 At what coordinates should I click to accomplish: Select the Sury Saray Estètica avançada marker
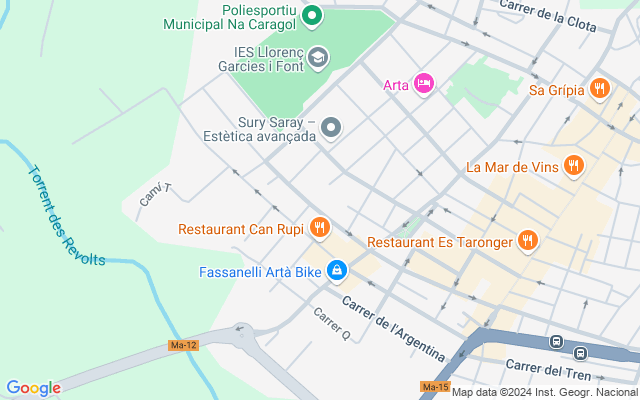(331, 129)
